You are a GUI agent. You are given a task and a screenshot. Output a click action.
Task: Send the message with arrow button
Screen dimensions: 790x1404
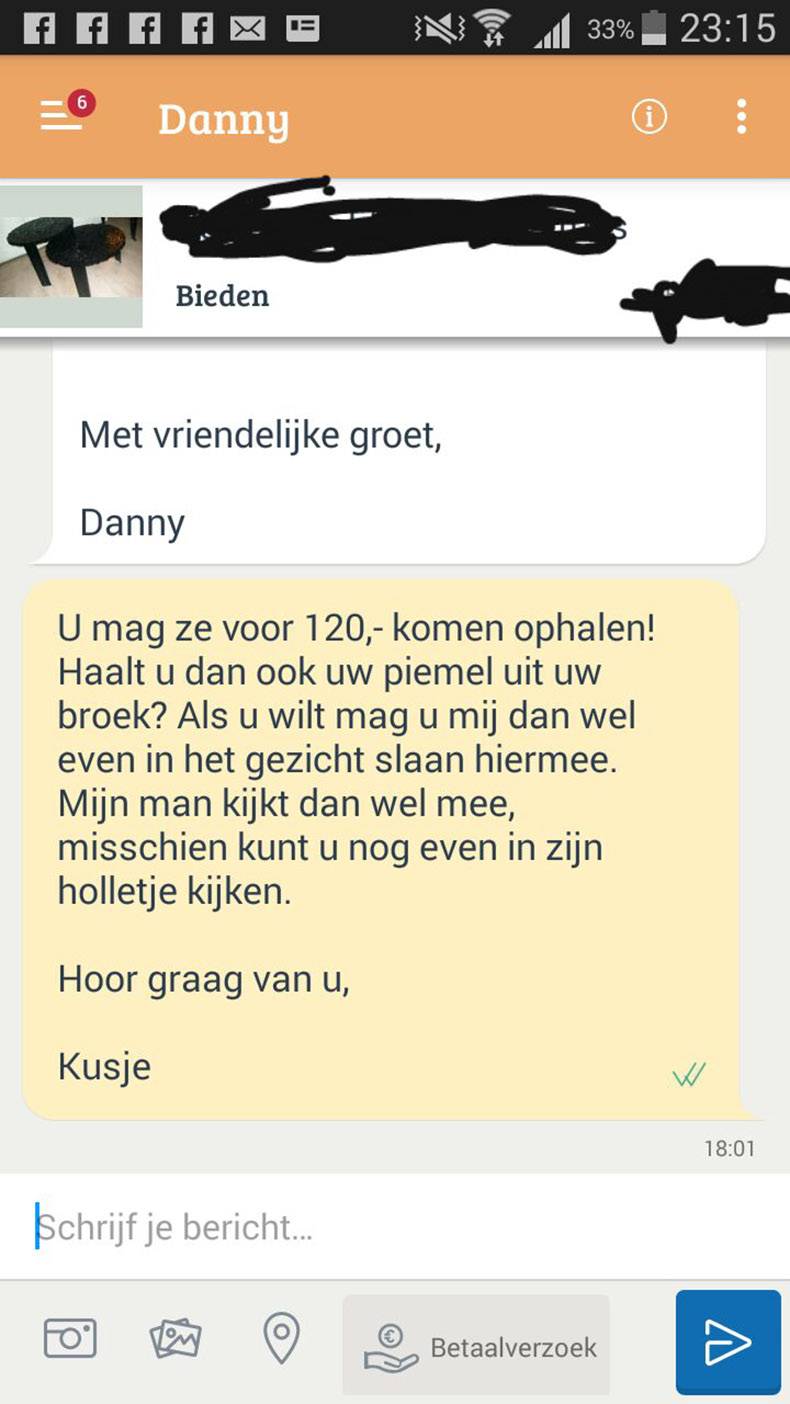click(728, 1342)
